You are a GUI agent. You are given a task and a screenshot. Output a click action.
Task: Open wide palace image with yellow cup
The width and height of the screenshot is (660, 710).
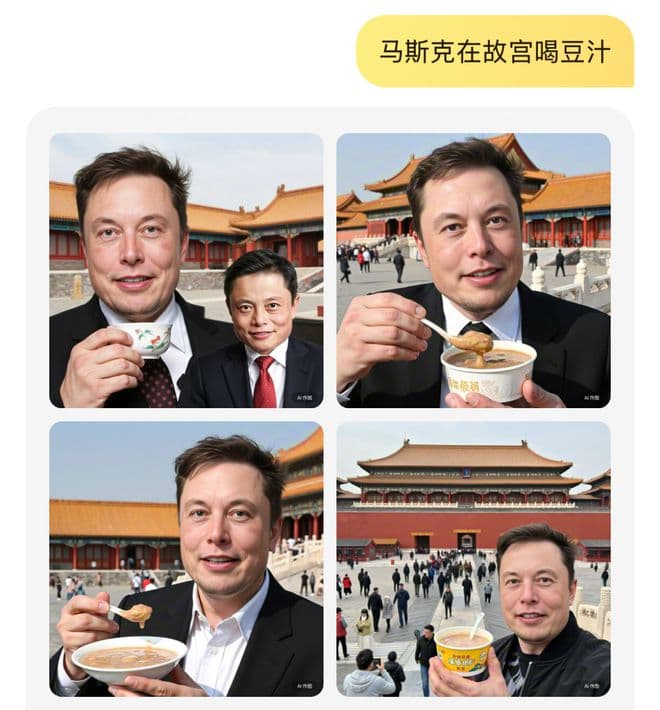pos(473,558)
